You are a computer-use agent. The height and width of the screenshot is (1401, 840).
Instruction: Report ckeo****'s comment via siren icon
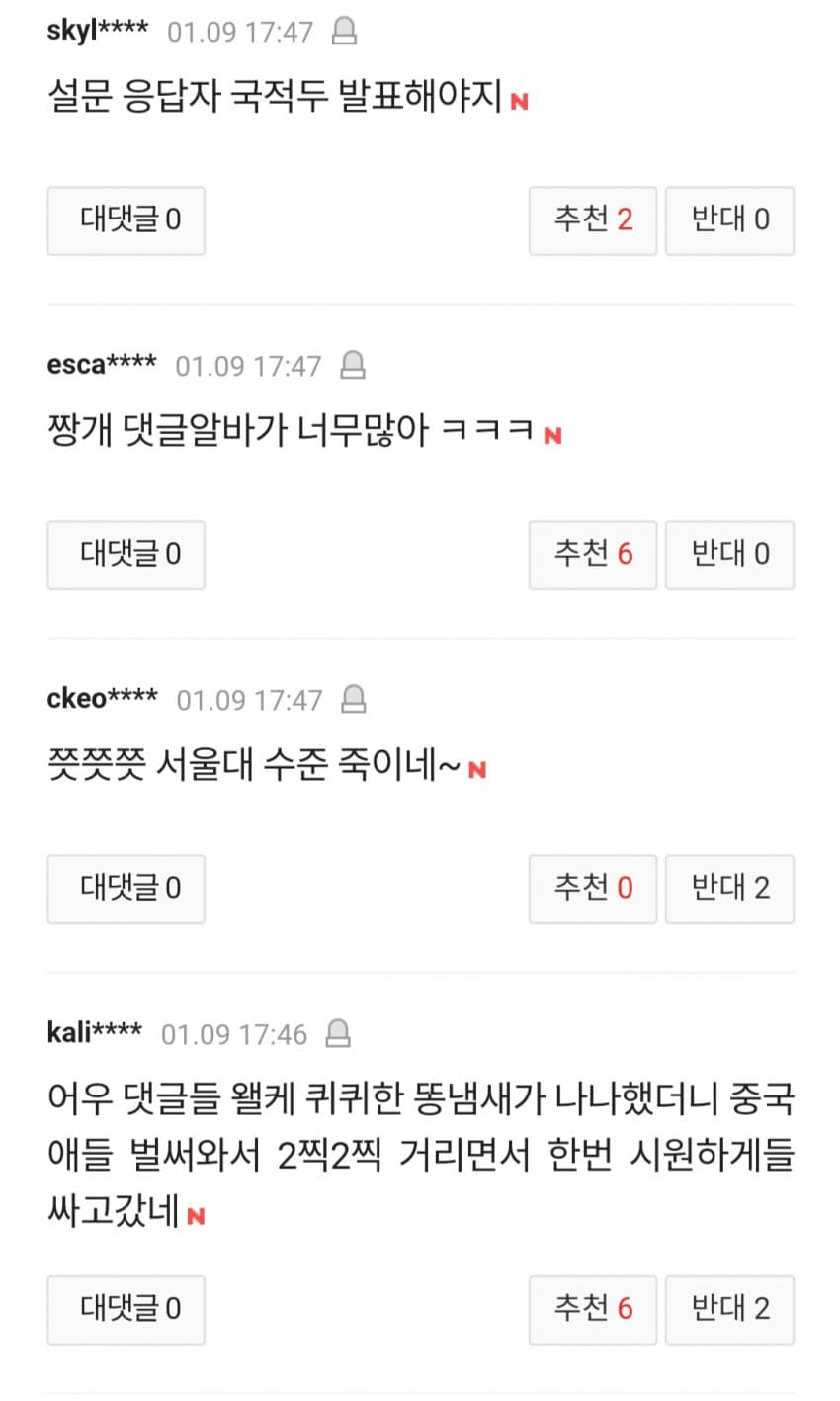pos(354,700)
